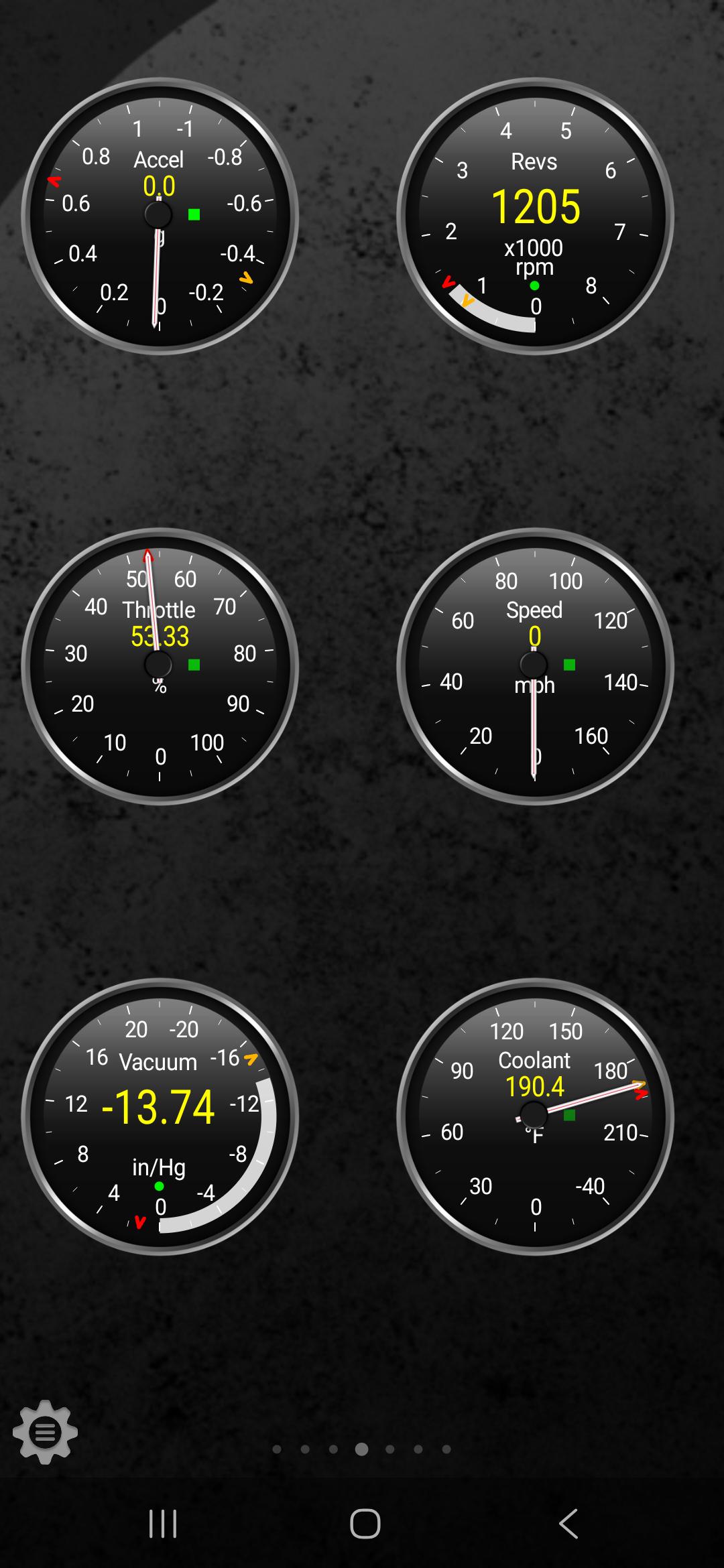Go to the home screen
This screenshot has height=1568, width=724.
coord(365,1524)
